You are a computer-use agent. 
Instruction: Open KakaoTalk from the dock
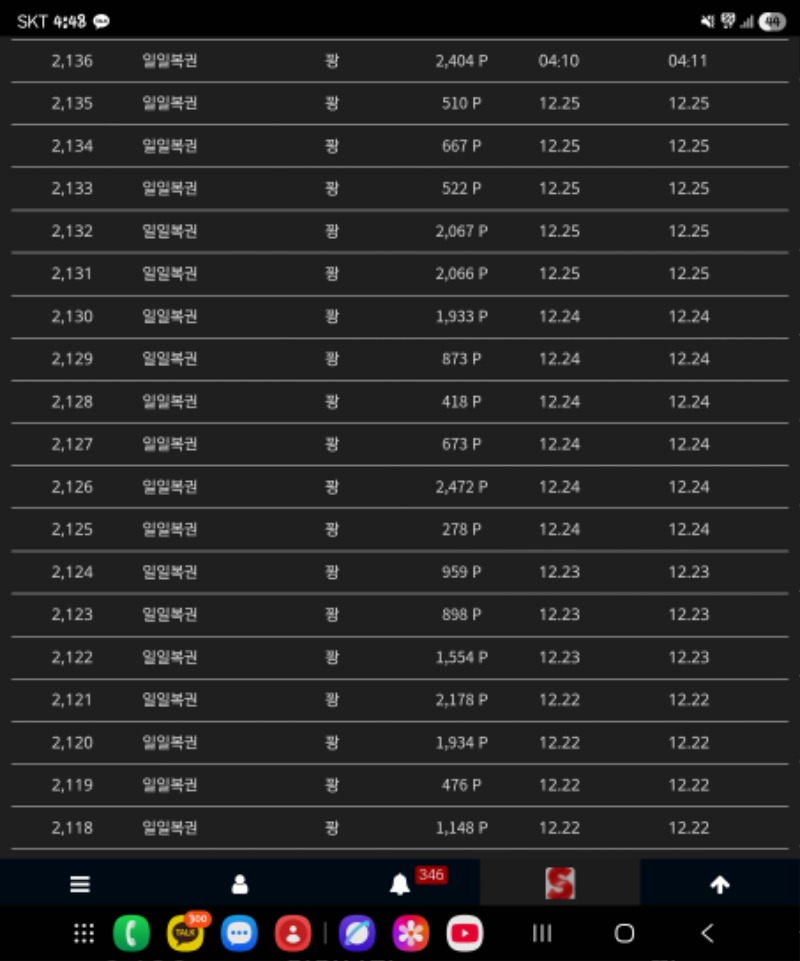[185, 934]
